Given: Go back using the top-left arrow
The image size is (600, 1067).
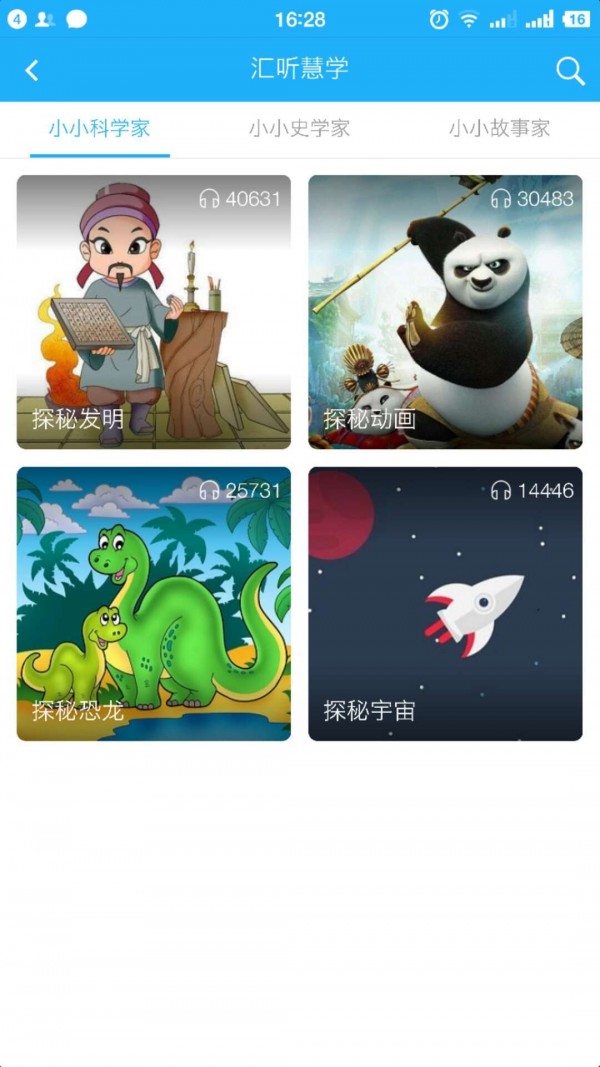Looking at the screenshot, I should (x=32, y=70).
